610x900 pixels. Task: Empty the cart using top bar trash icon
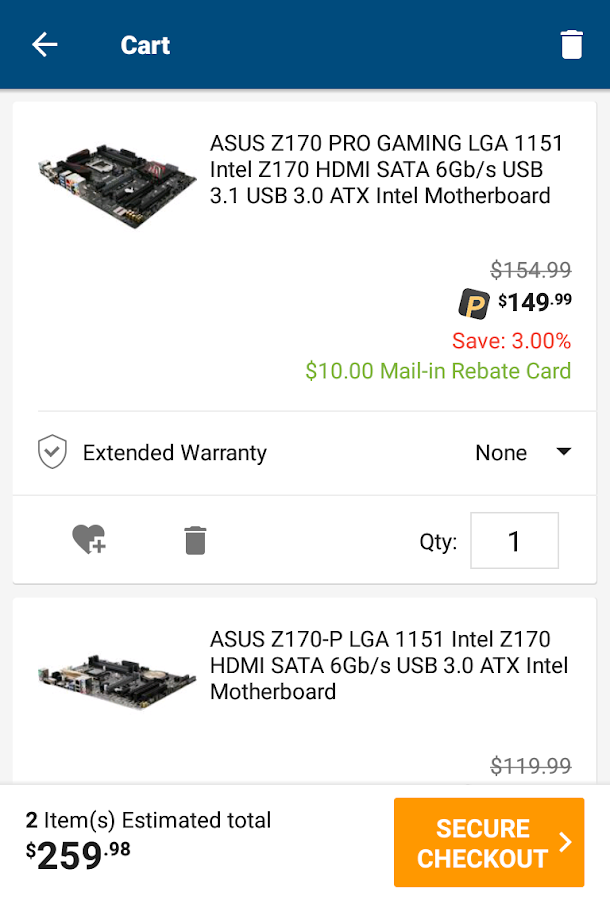571,45
